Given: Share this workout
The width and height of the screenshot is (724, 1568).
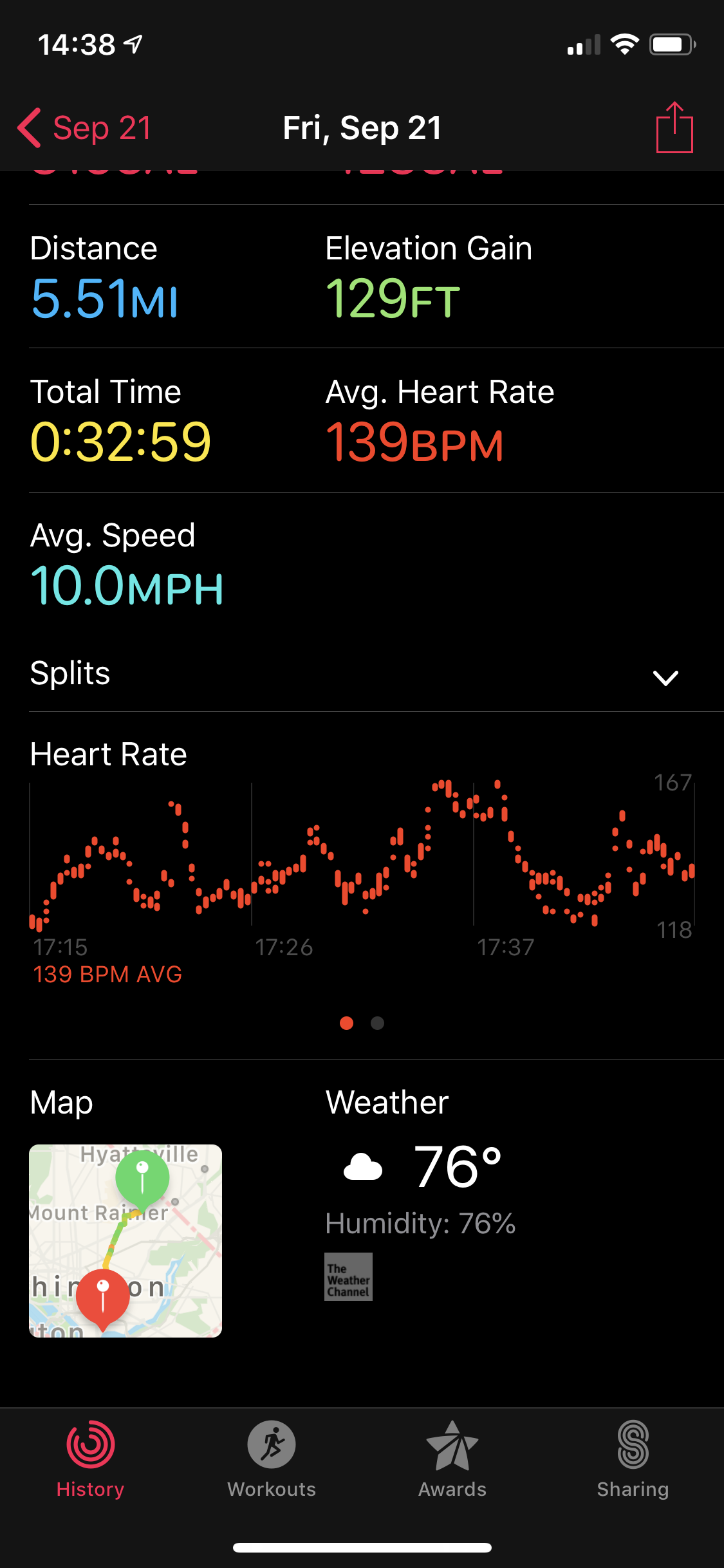Looking at the screenshot, I should [x=674, y=127].
